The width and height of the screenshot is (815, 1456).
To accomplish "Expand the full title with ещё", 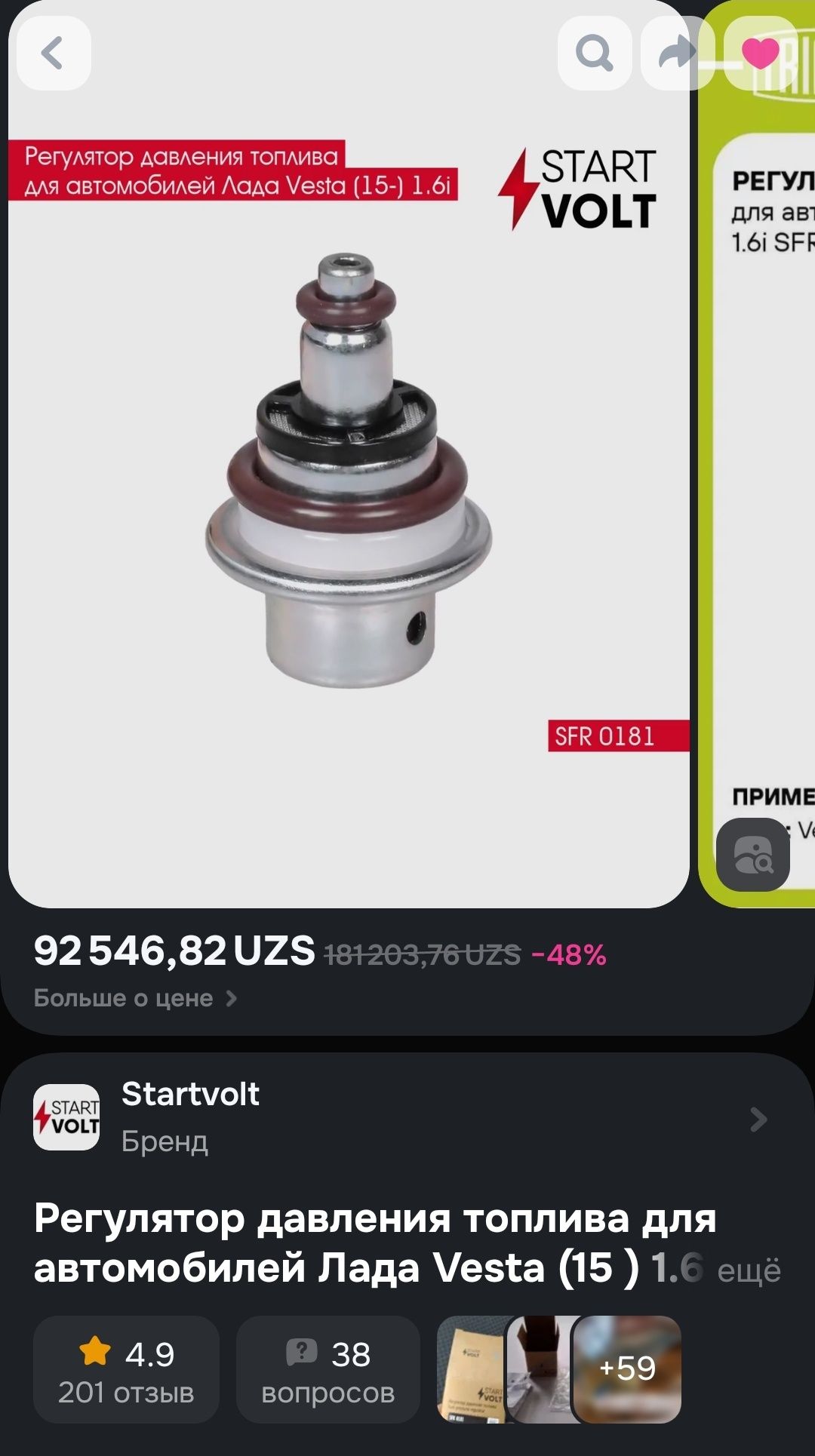I will [749, 1270].
